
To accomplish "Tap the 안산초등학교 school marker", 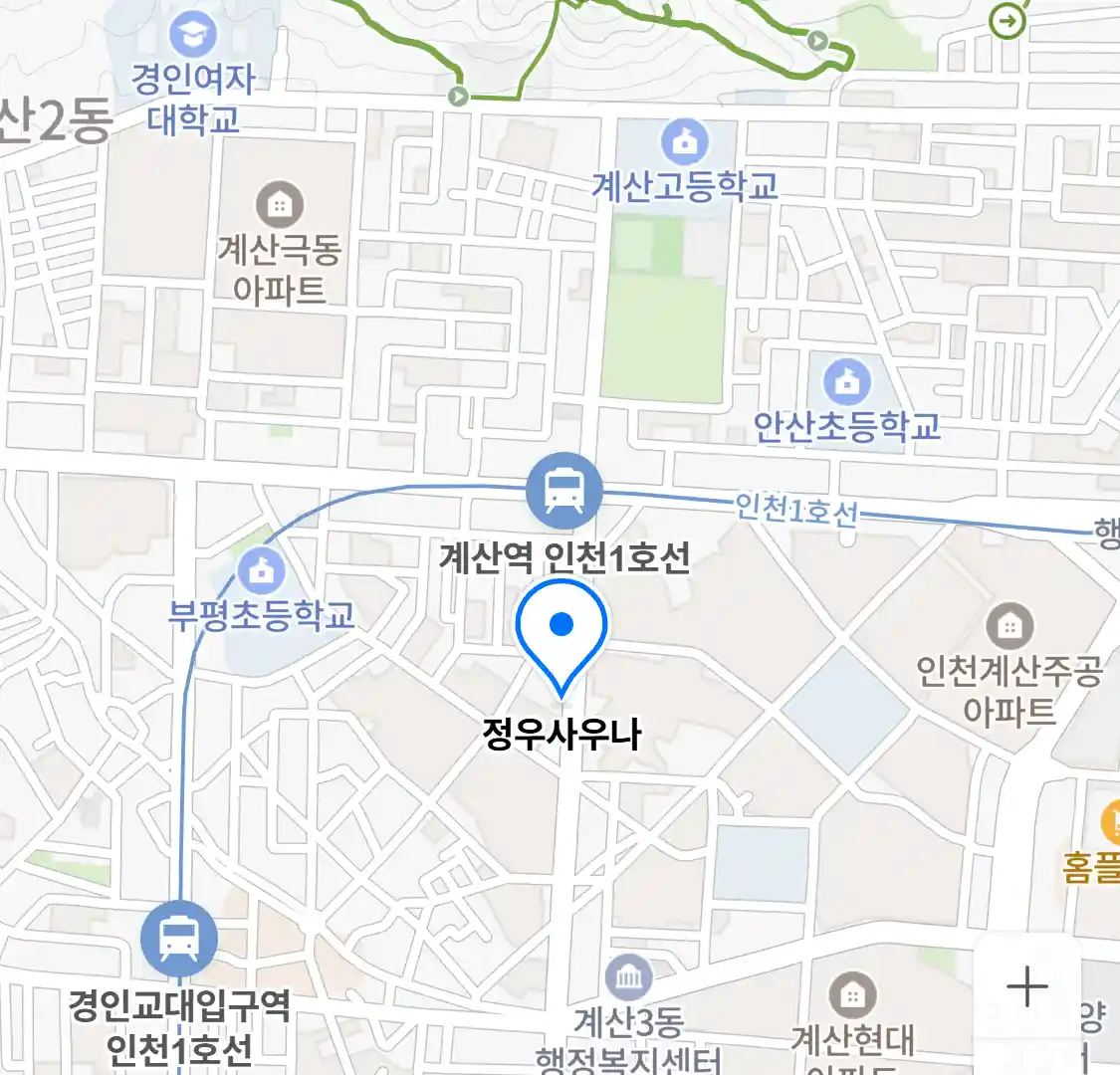I will click(846, 382).
